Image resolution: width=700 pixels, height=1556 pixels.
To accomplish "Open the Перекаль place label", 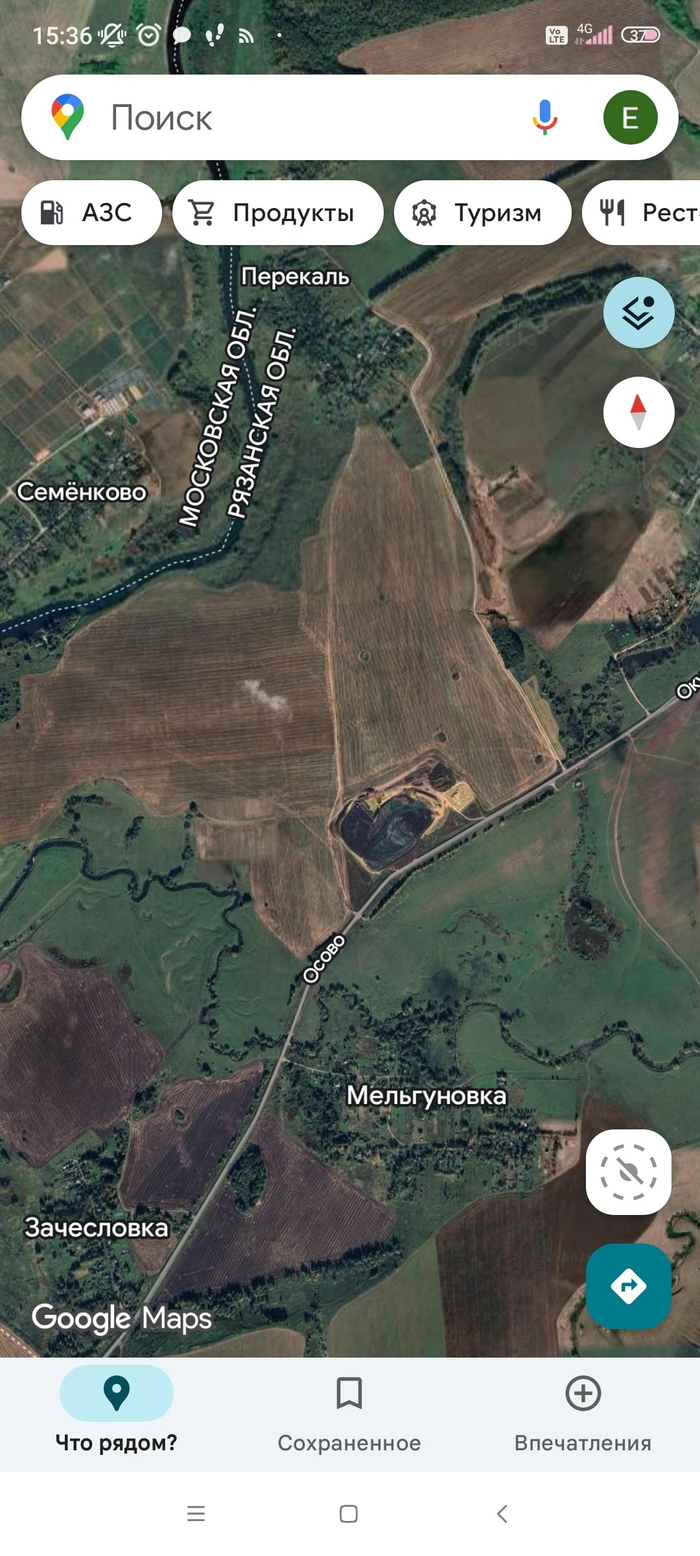I will (295, 276).
